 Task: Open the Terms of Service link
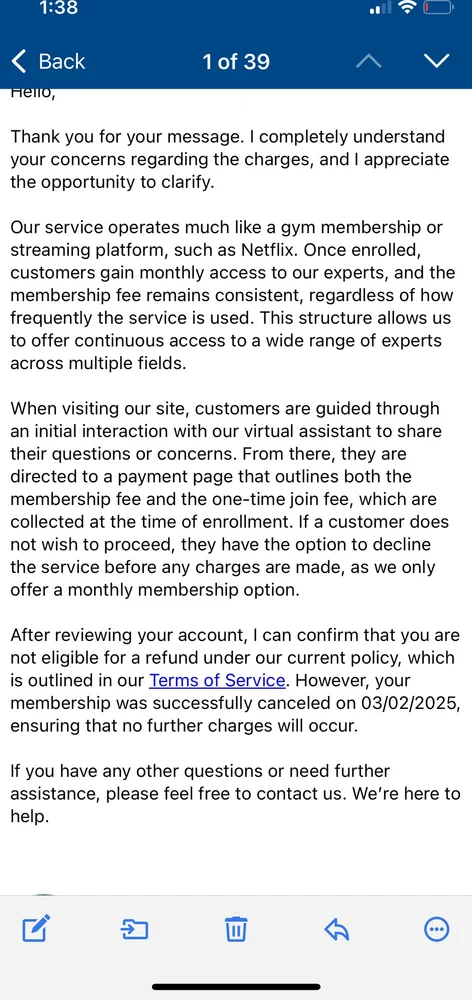[x=217, y=680]
